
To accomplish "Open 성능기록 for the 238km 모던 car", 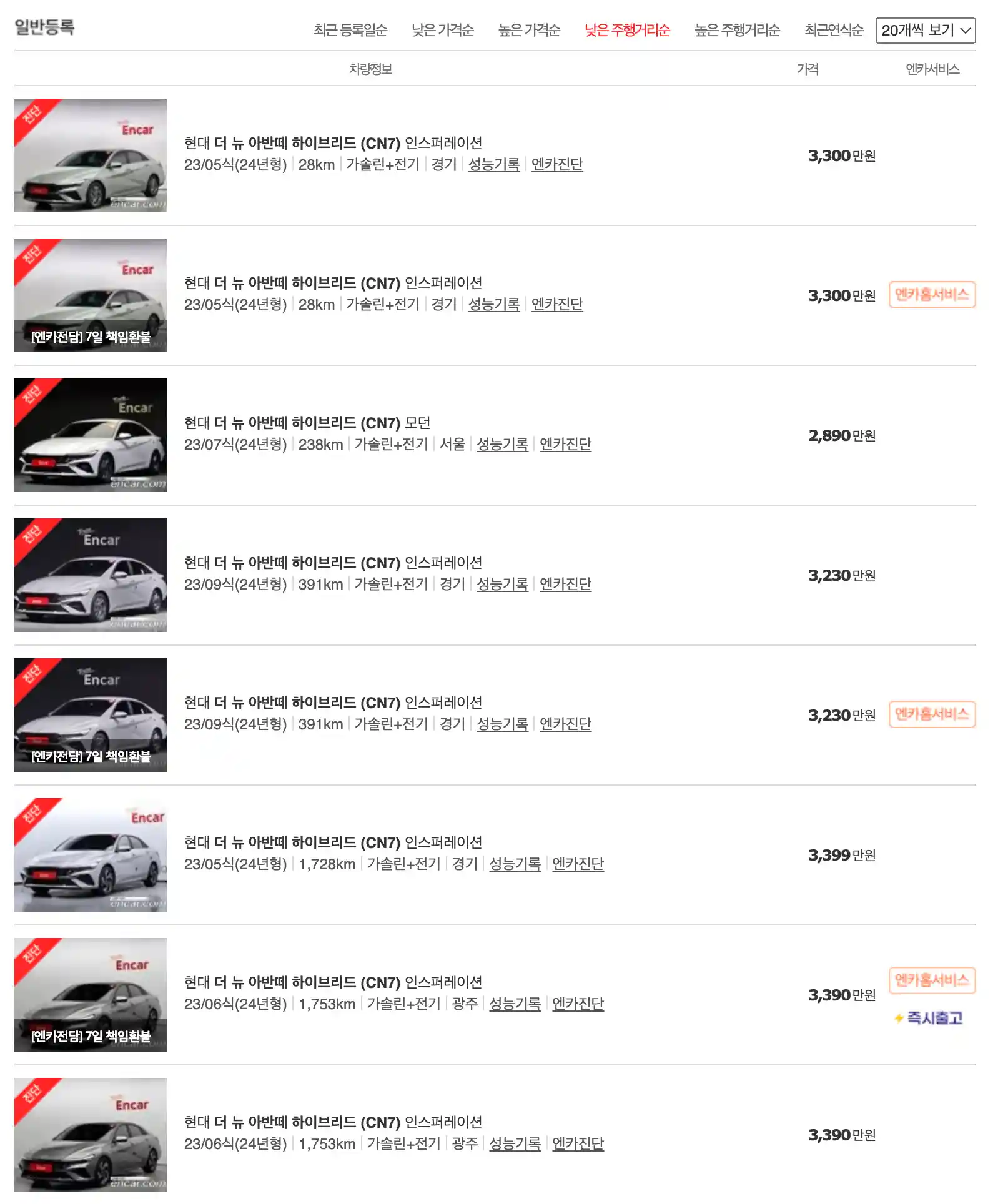I will pyautogui.click(x=502, y=444).
